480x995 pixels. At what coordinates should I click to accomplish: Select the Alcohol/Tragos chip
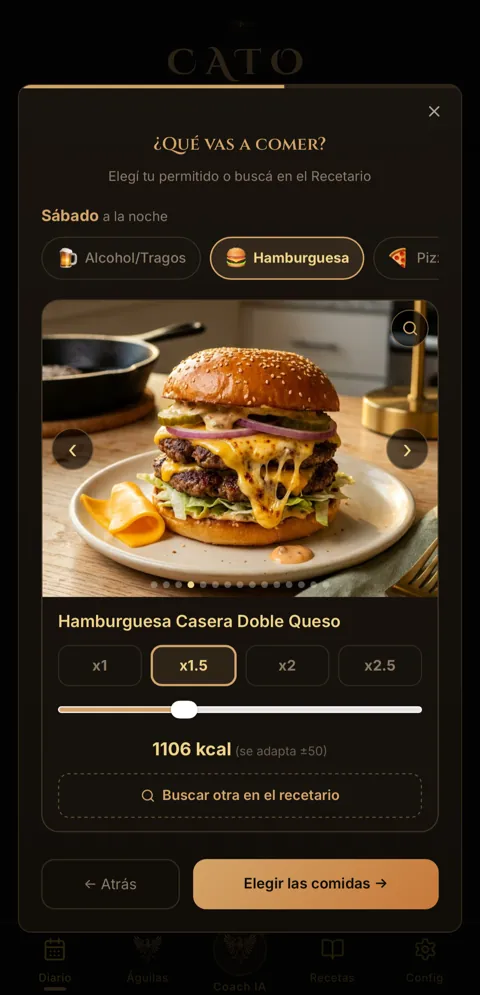click(x=121, y=258)
